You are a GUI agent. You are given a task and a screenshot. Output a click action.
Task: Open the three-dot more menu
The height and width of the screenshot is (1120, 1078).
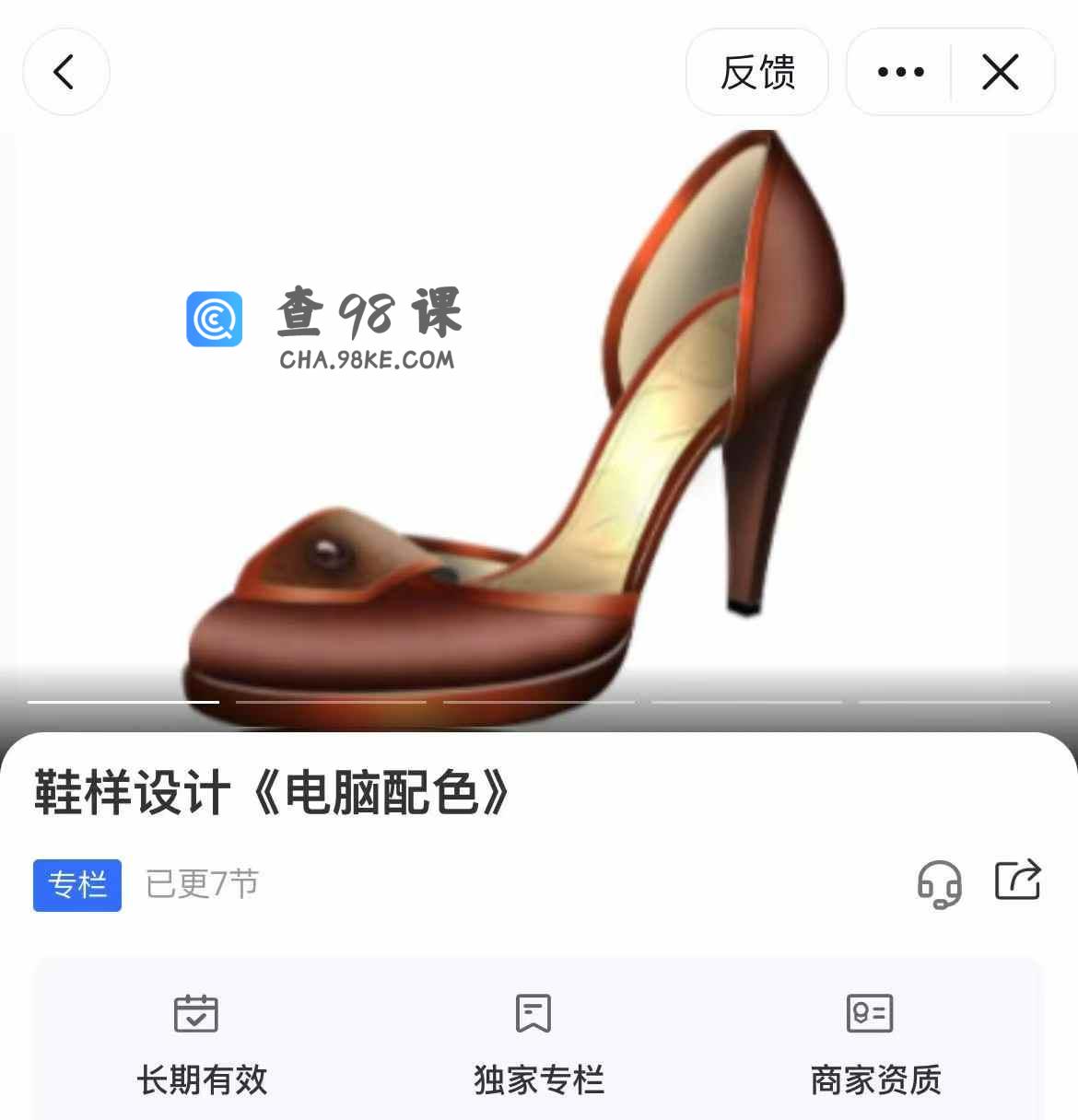(x=900, y=72)
